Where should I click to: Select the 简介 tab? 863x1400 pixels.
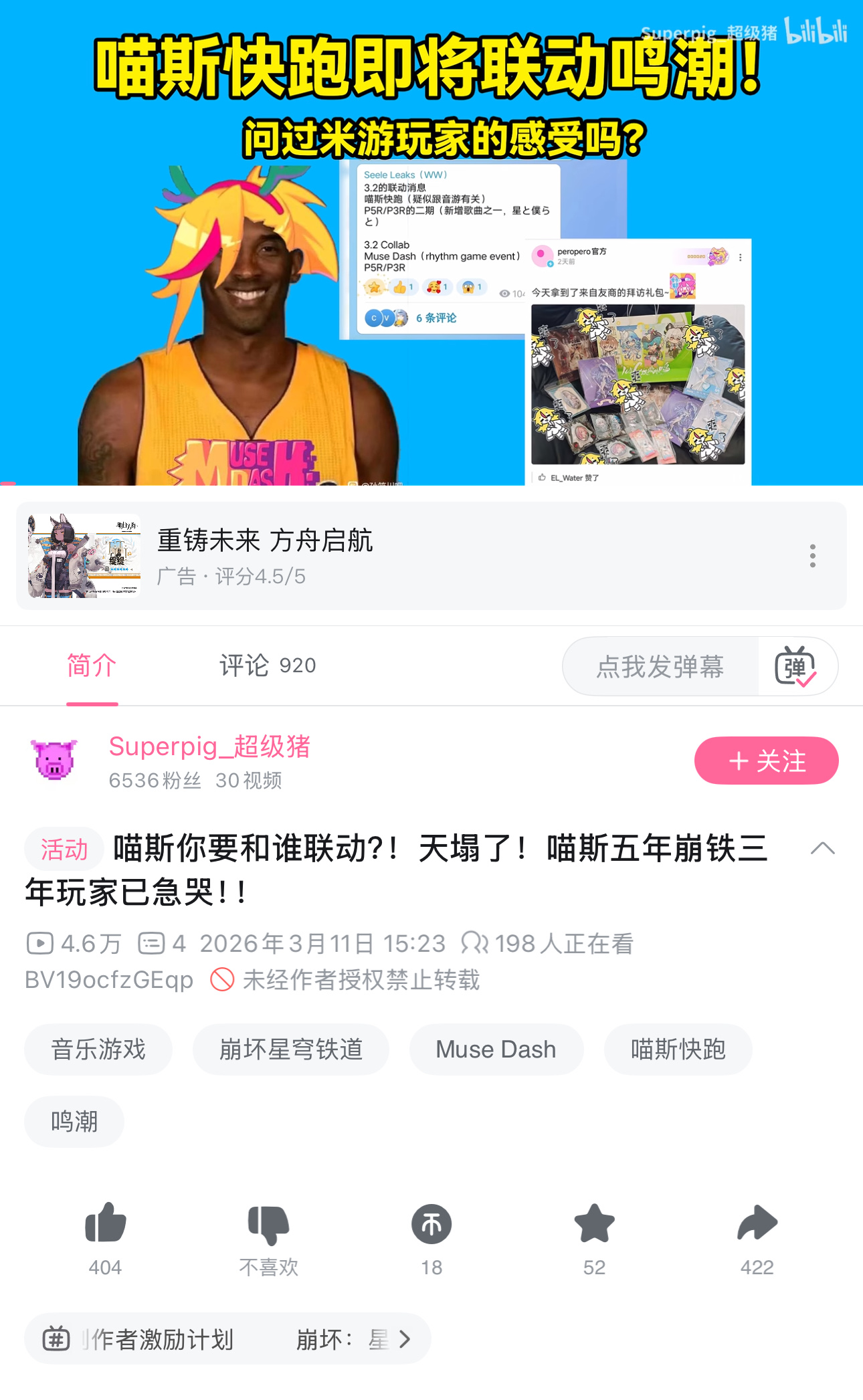tap(92, 666)
